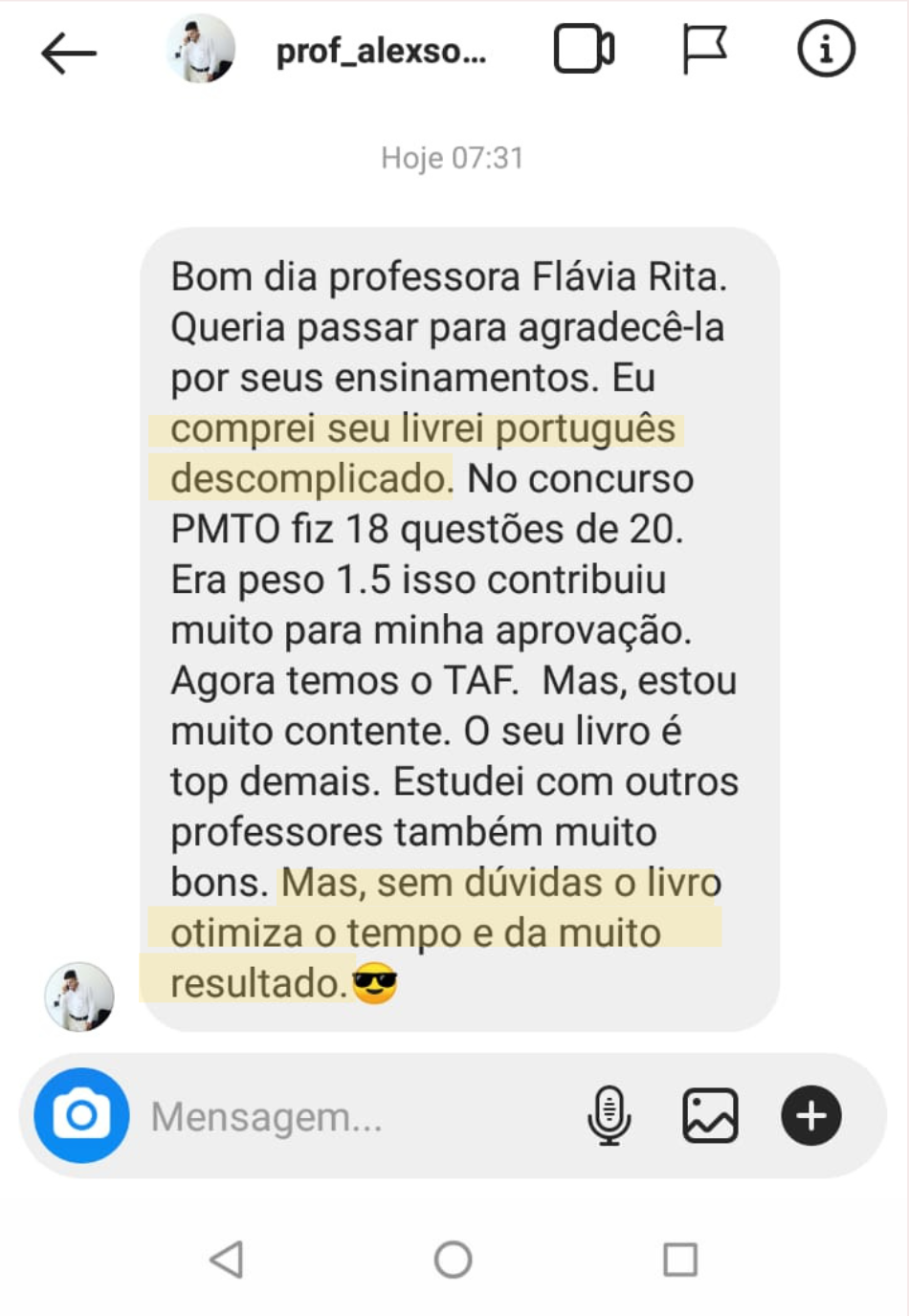Go to the home screen
This screenshot has width=909, height=1316.
[x=453, y=1260]
